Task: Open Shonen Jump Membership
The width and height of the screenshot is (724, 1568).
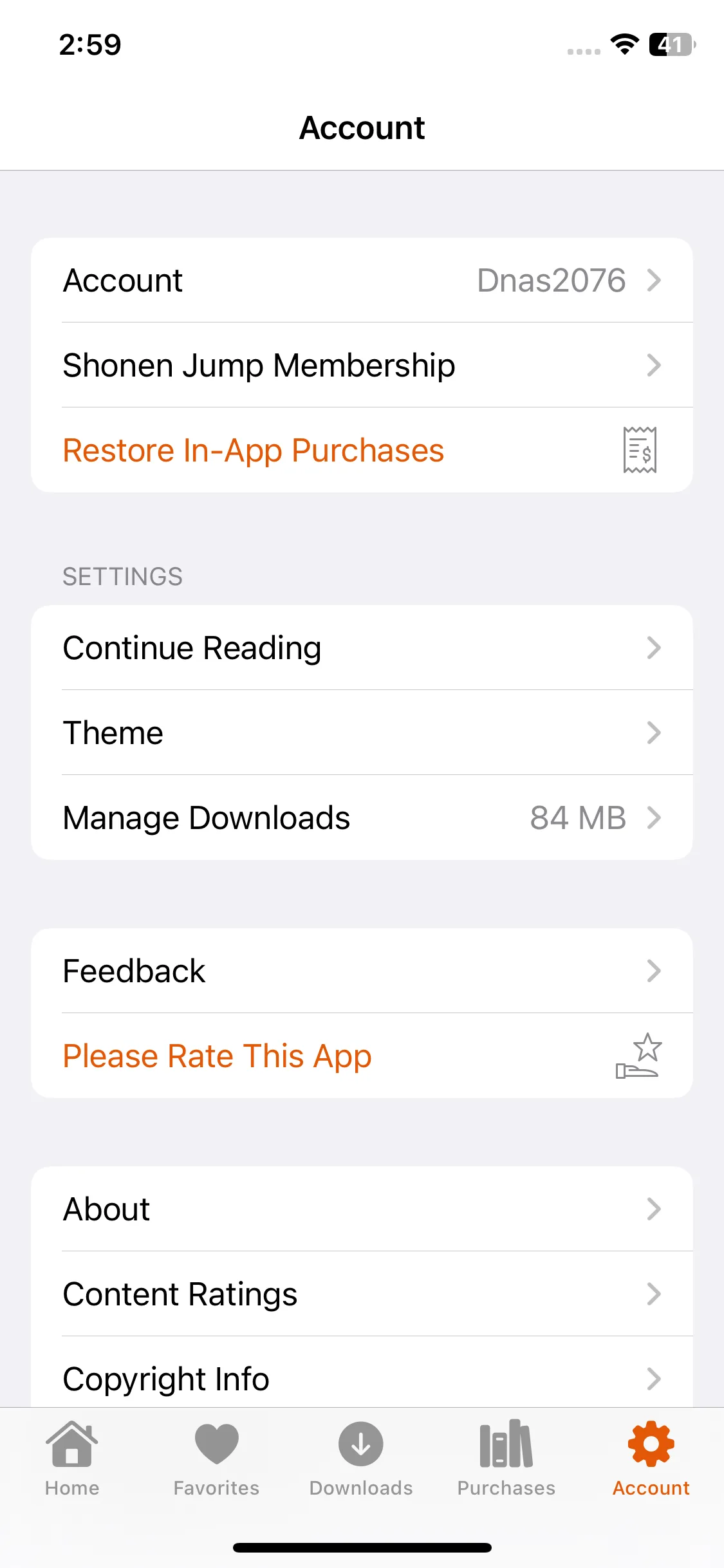Action: pyautogui.click(x=362, y=366)
